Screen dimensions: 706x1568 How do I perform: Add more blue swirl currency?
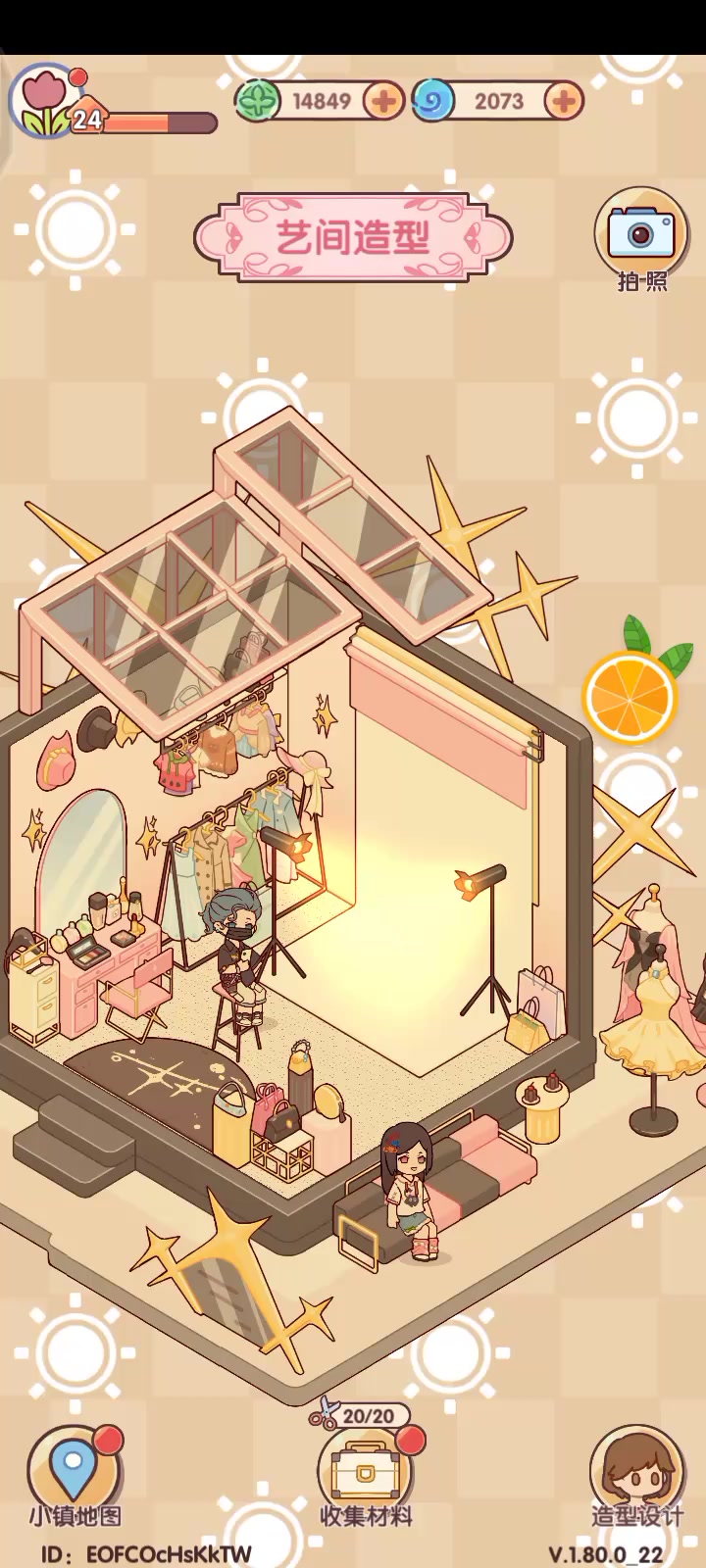click(x=564, y=101)
